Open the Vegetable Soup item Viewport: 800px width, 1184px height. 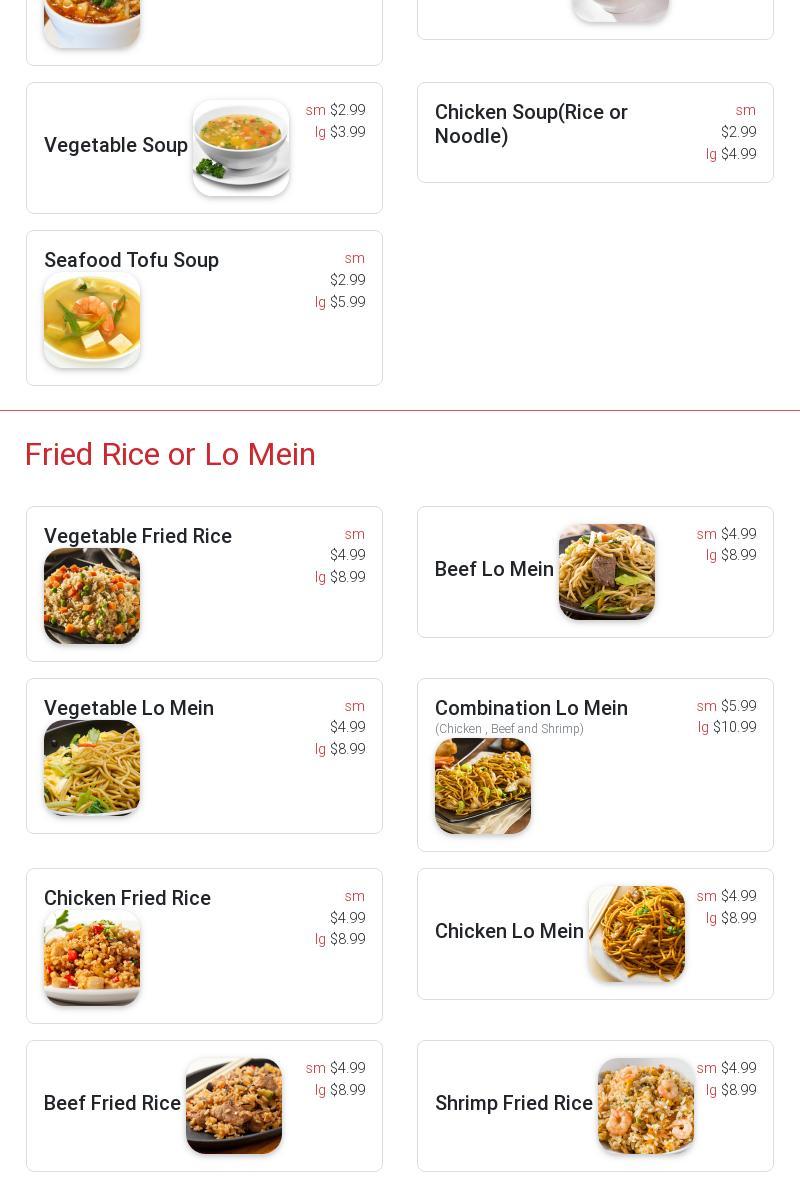pyautogui.click(x=116, y=146)
